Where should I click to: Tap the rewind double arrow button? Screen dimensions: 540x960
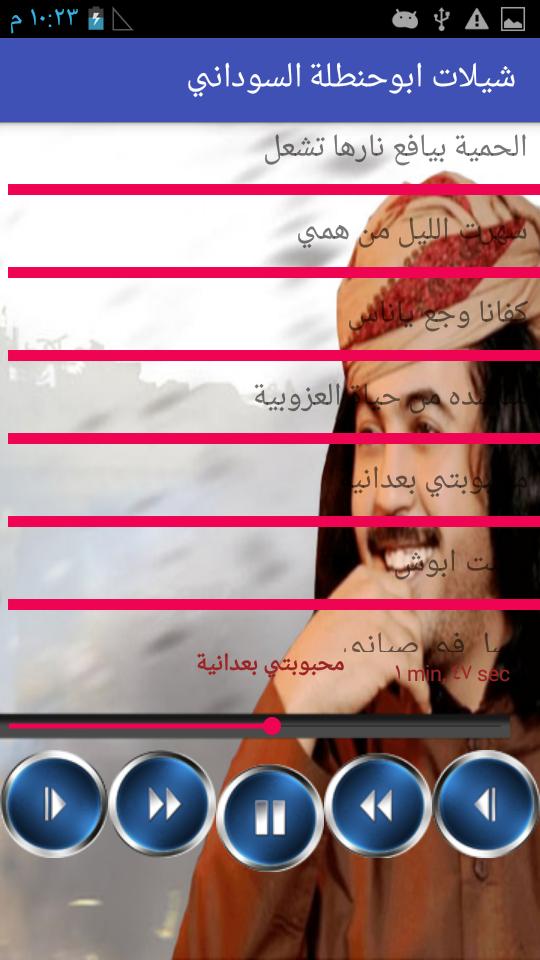coord(377,806)
